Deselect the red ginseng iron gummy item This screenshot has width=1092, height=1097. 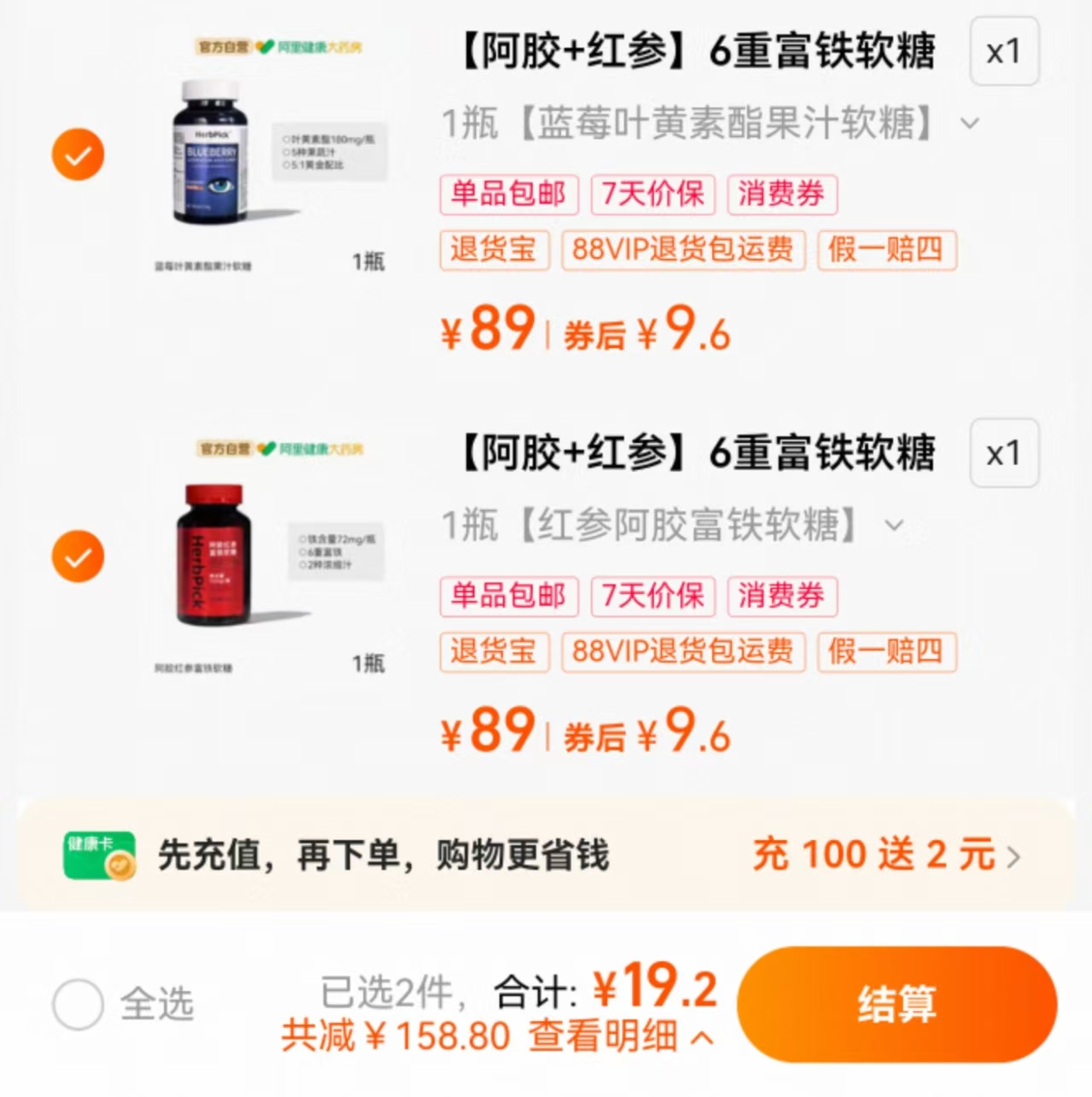78,556
